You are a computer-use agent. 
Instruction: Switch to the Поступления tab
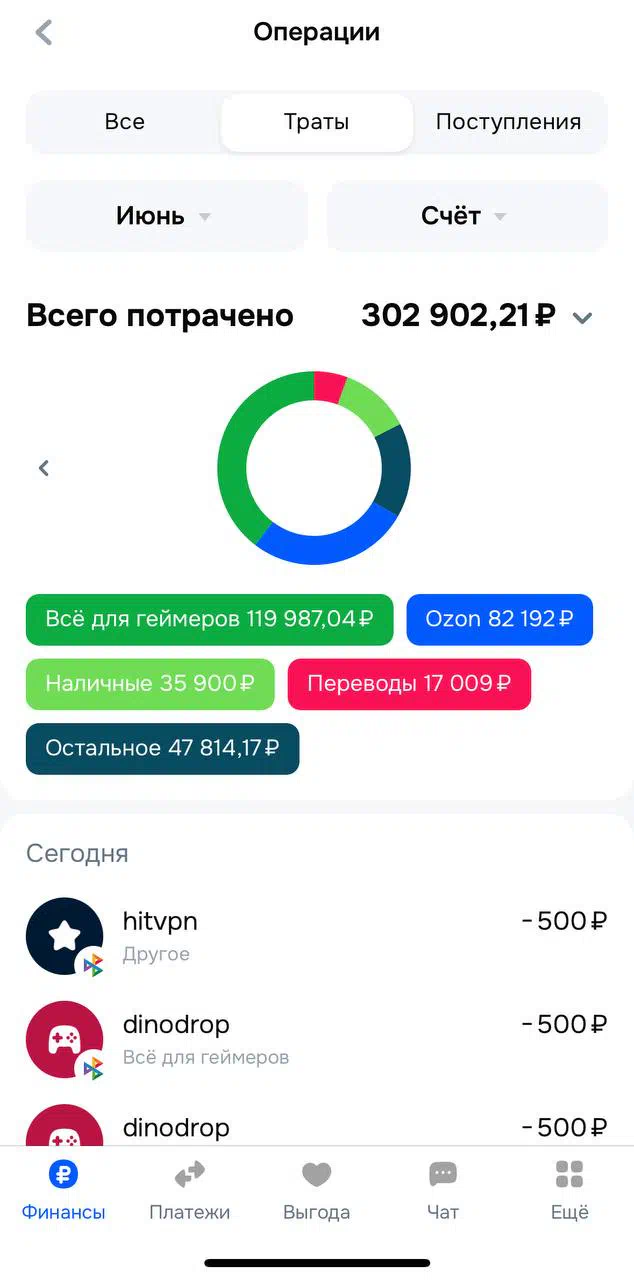508,122
